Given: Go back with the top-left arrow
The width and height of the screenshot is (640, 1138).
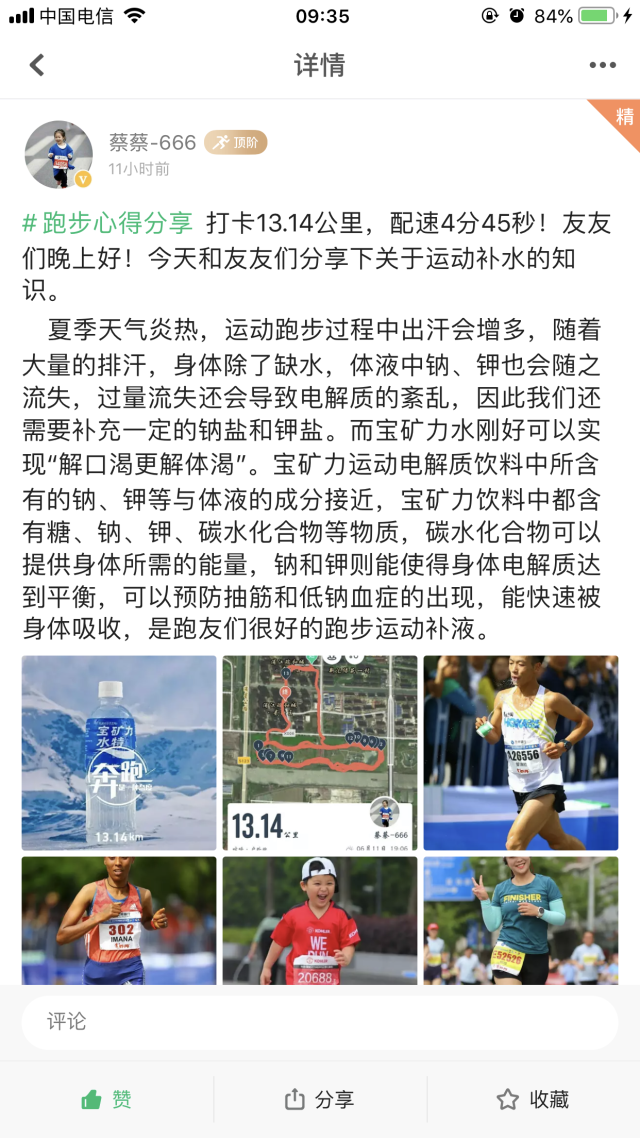Looking at the screenshot, I should pos(37,65).
